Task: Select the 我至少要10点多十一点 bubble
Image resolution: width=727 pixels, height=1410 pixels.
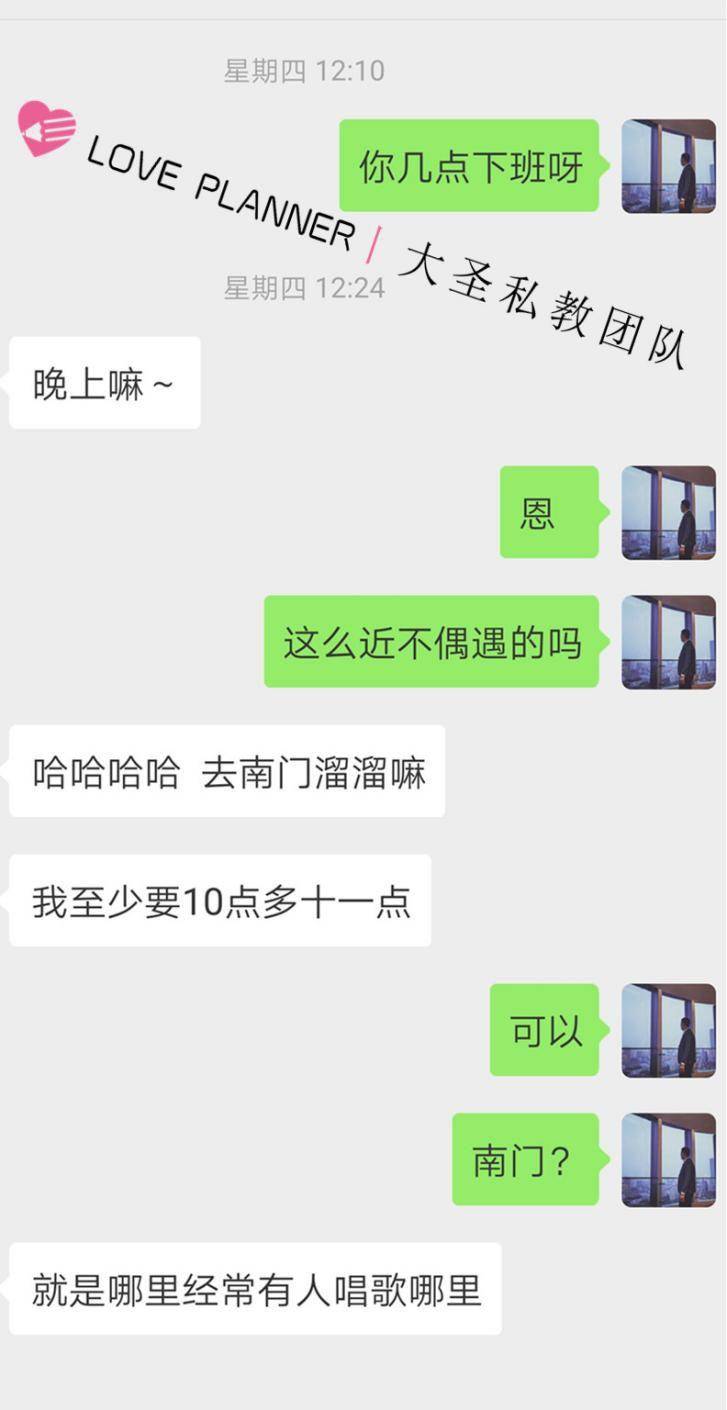Action: point(218,900)
